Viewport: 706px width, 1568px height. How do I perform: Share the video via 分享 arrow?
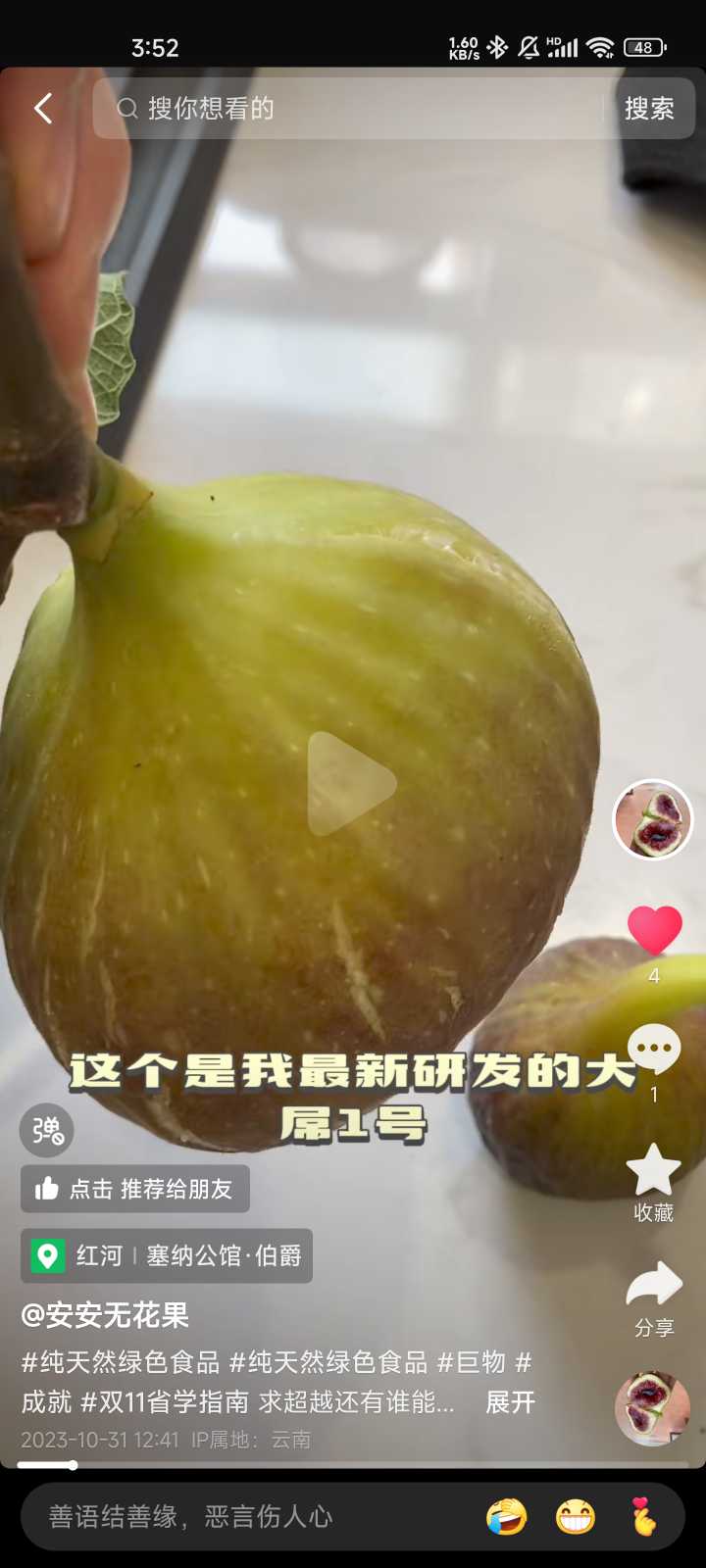pos(654,1284)
